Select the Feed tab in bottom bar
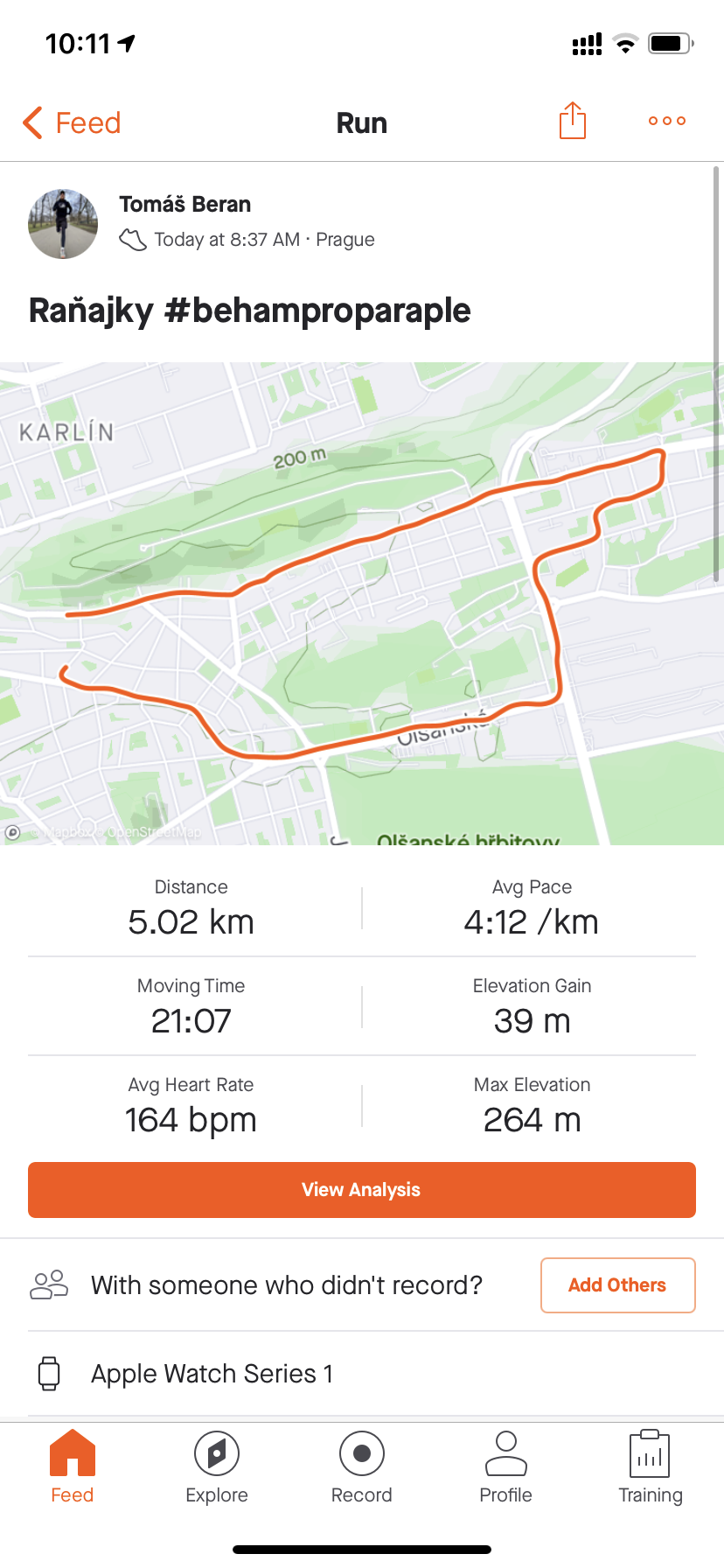This screenshot has height=1568, width=724. (x=73, y=1468)
